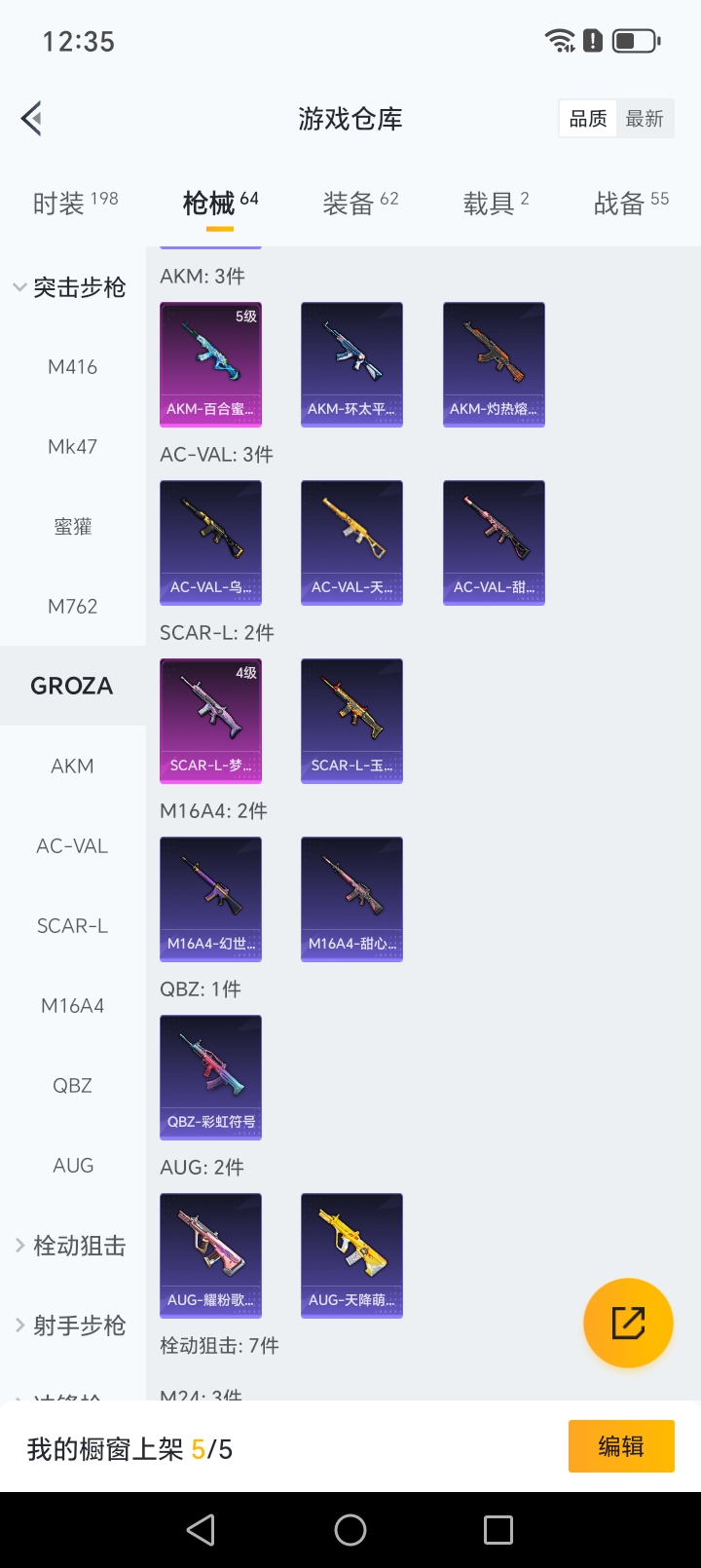Select M416 in the side list
The image size is (701, 1568).
(x=73, y=367)
